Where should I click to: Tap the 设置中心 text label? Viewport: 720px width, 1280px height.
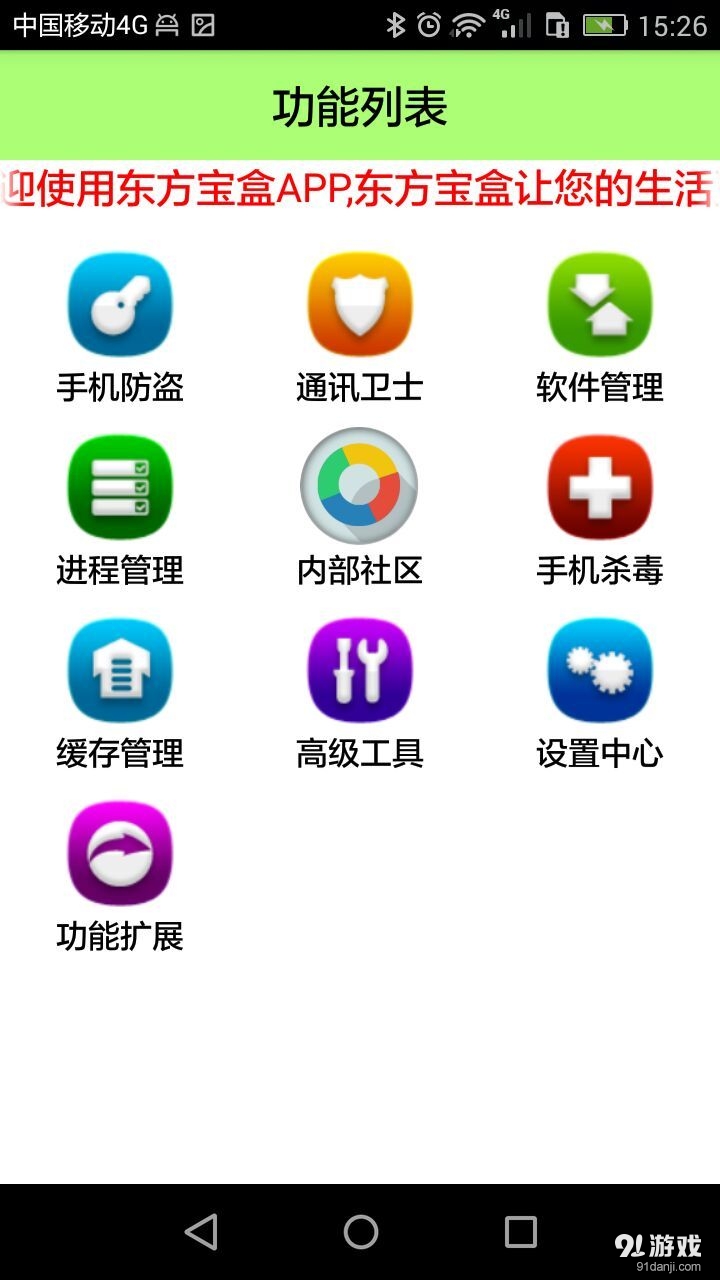(600, 755)
